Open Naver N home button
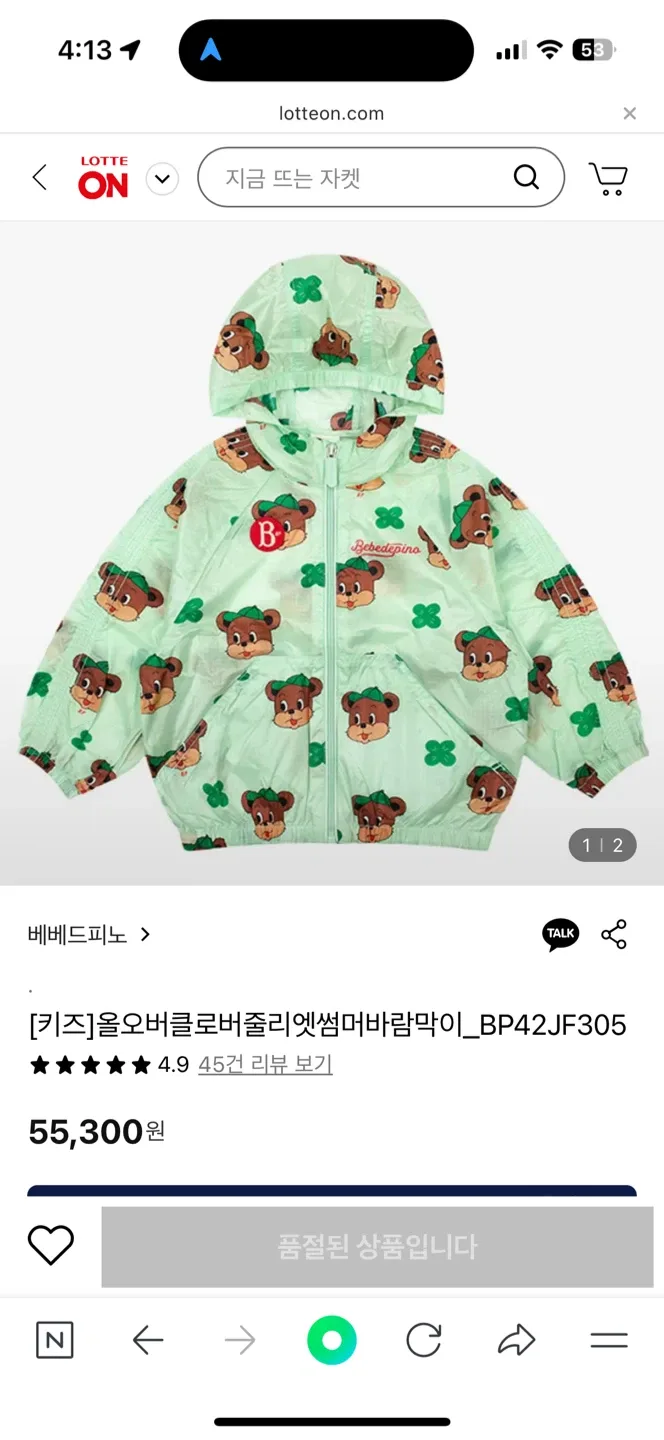The image size is (664, 1440). click(55, 1340)
